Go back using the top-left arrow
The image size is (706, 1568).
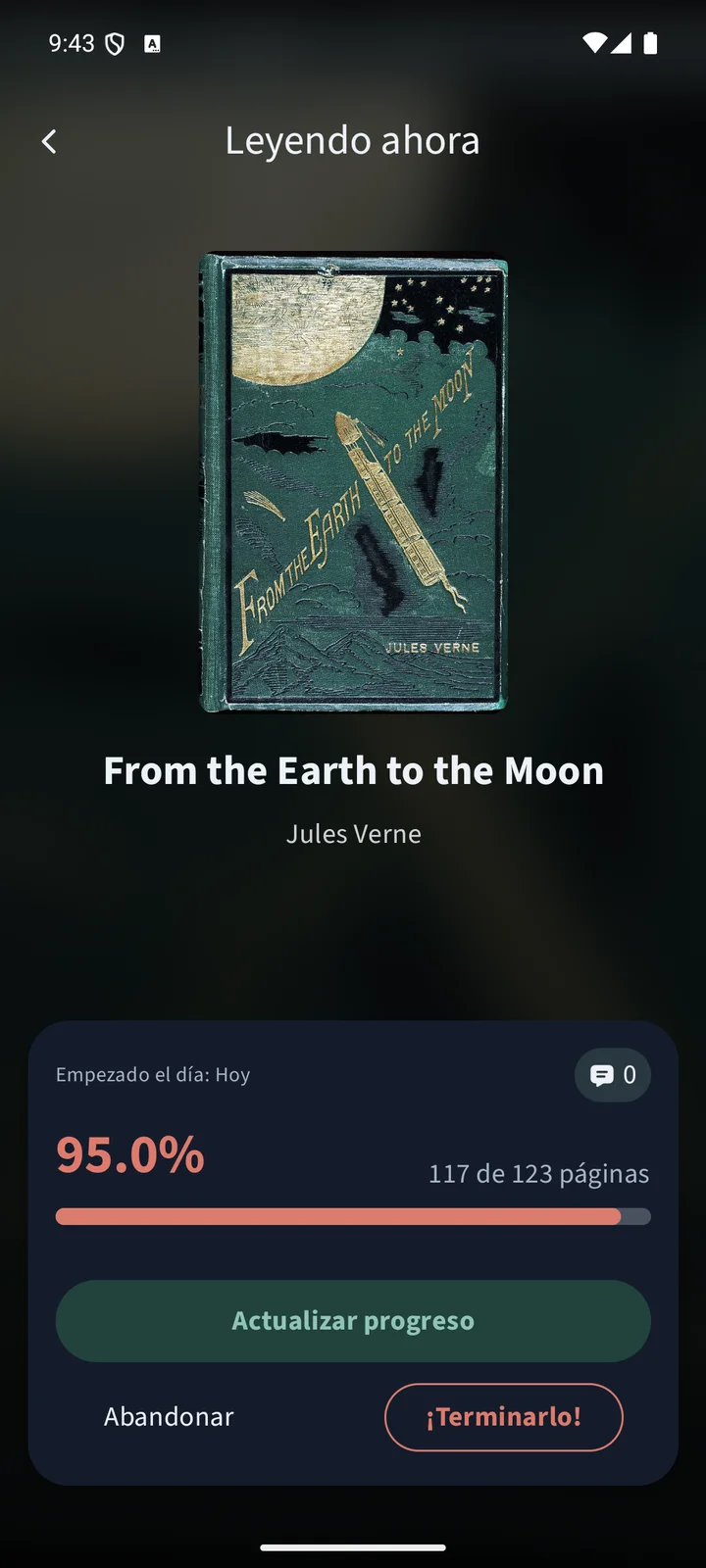coord(49,142)
